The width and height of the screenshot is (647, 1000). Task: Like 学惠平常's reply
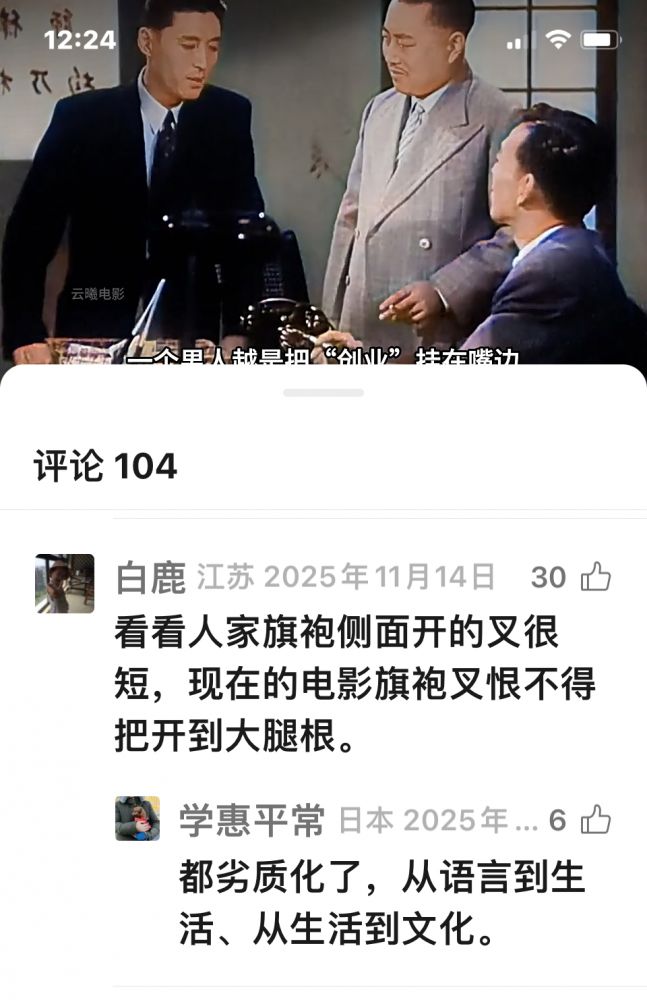596,820
